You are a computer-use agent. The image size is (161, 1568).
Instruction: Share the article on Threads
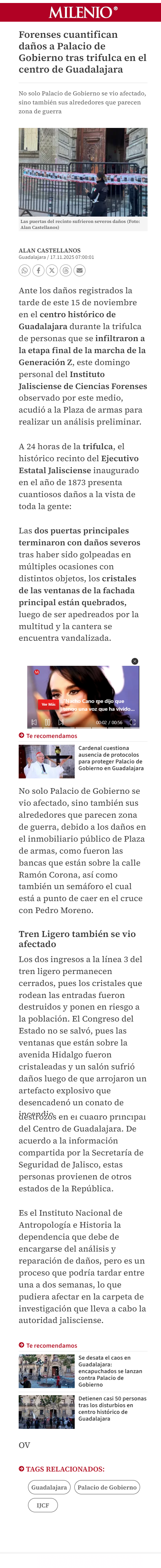pyautogui.click(x=66, y=270)
